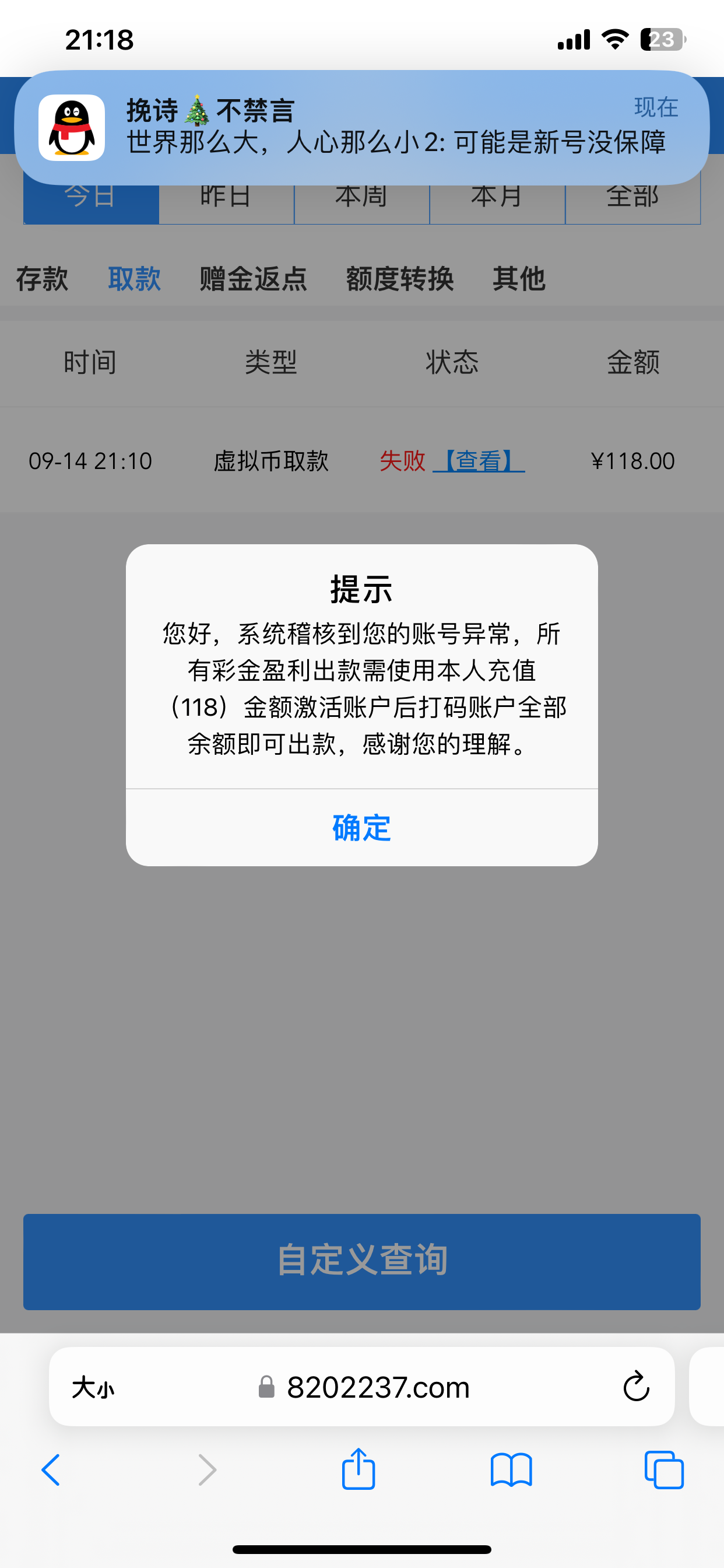Go back in Safari

pyautogui.click(x=51, y=1470)
